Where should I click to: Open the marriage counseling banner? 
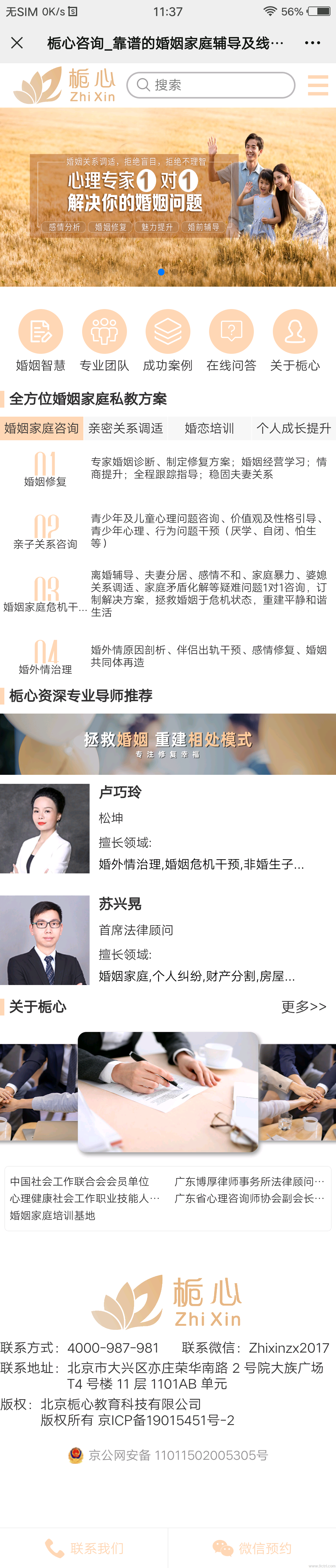click(168, 196)
